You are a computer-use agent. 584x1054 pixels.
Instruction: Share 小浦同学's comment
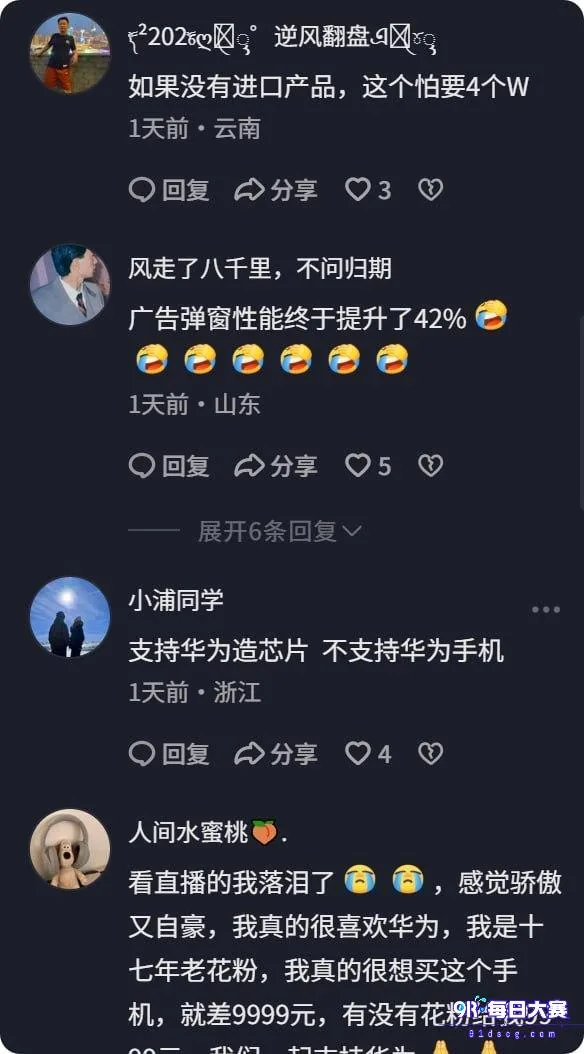pos(276,754)
